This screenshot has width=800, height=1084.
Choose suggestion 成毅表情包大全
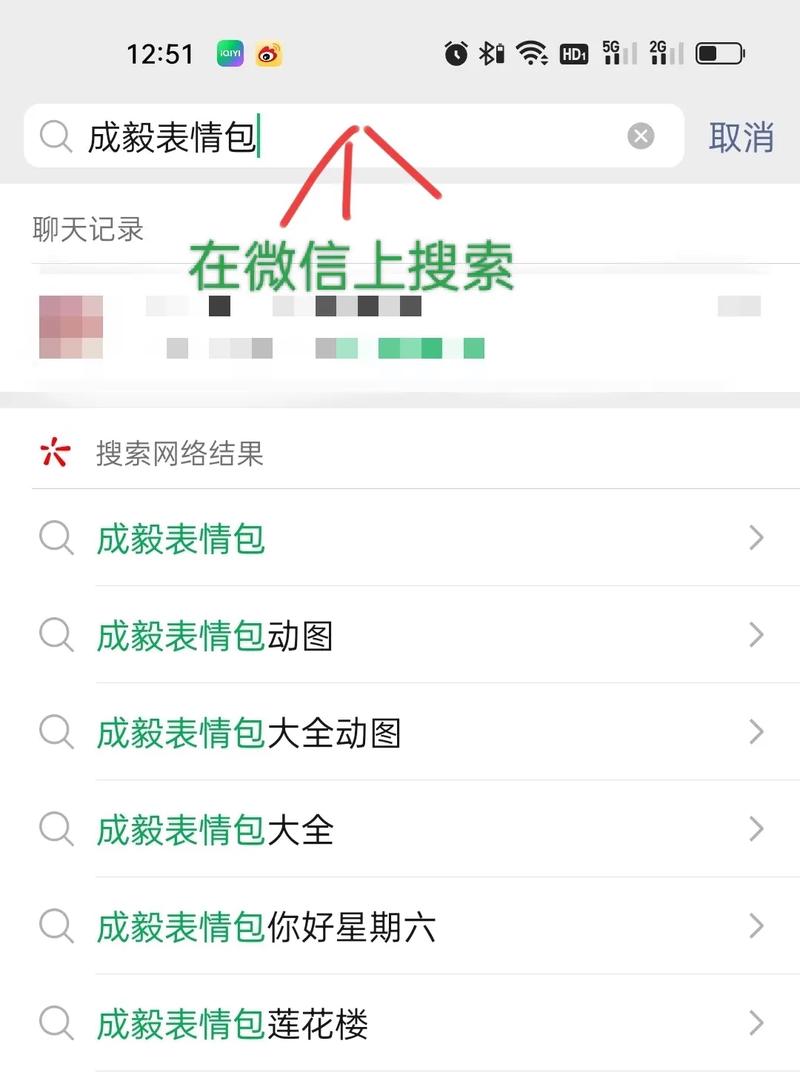400,829
